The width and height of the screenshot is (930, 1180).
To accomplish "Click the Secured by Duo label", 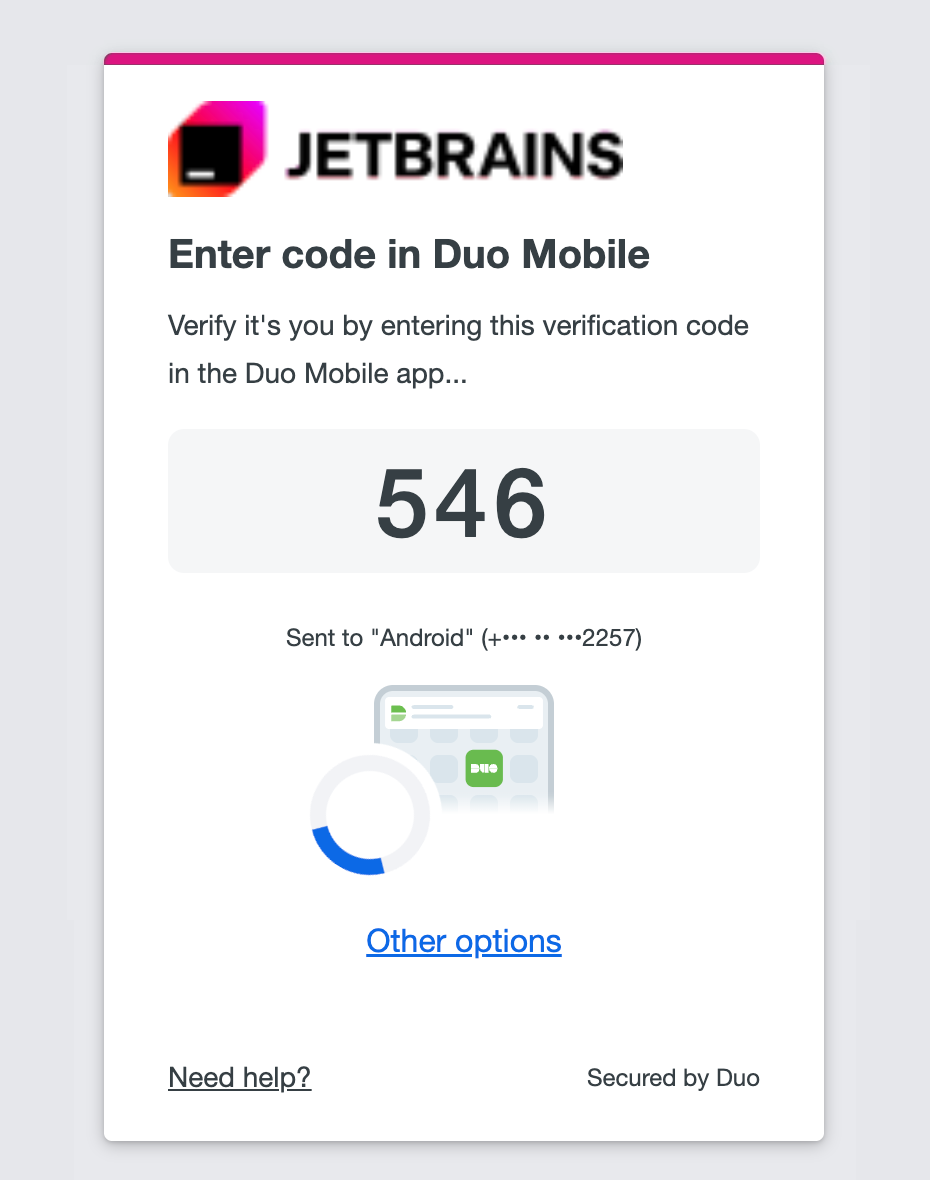I will (673, 1078).
